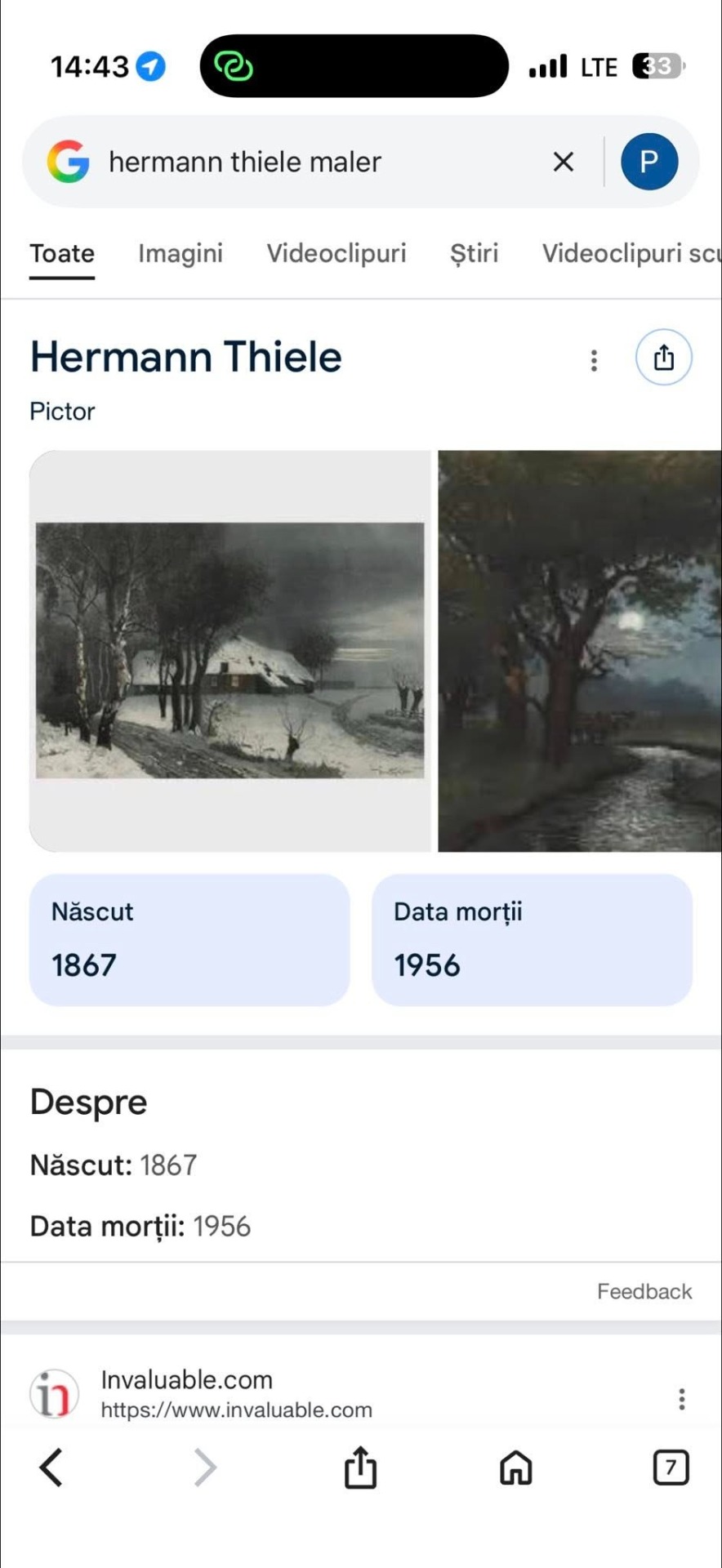This screenshot has width=722, height=1568.
Task: Share the Hermann Thiele knowledge panel
Action: click(663, 358)
